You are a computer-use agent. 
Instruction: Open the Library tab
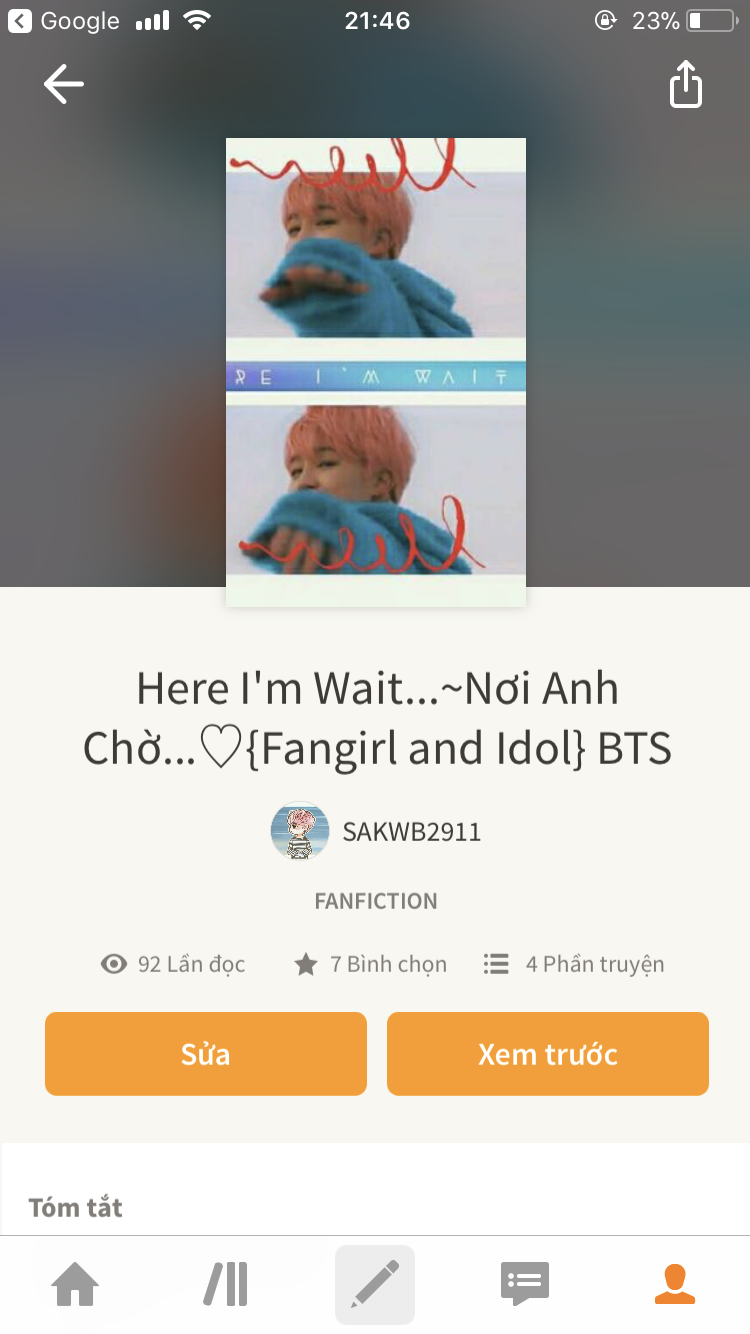pyautogui.click(x=226, y=1284)
